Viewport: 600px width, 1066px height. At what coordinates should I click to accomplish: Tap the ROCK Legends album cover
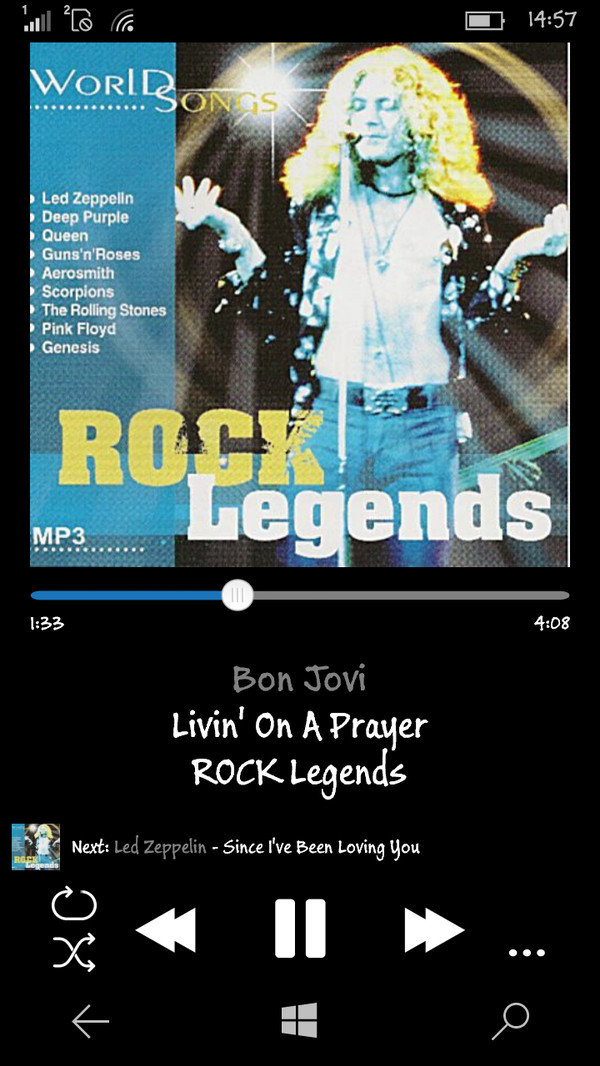pos(300,305)
